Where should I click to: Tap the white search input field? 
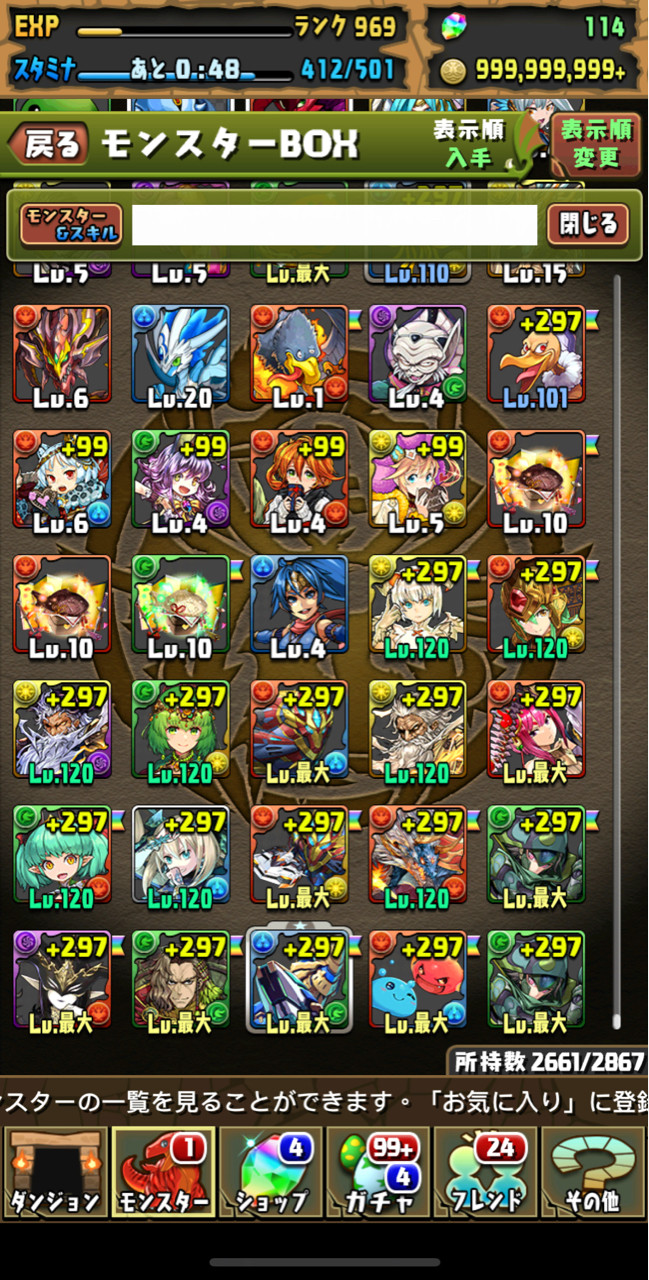334,226
